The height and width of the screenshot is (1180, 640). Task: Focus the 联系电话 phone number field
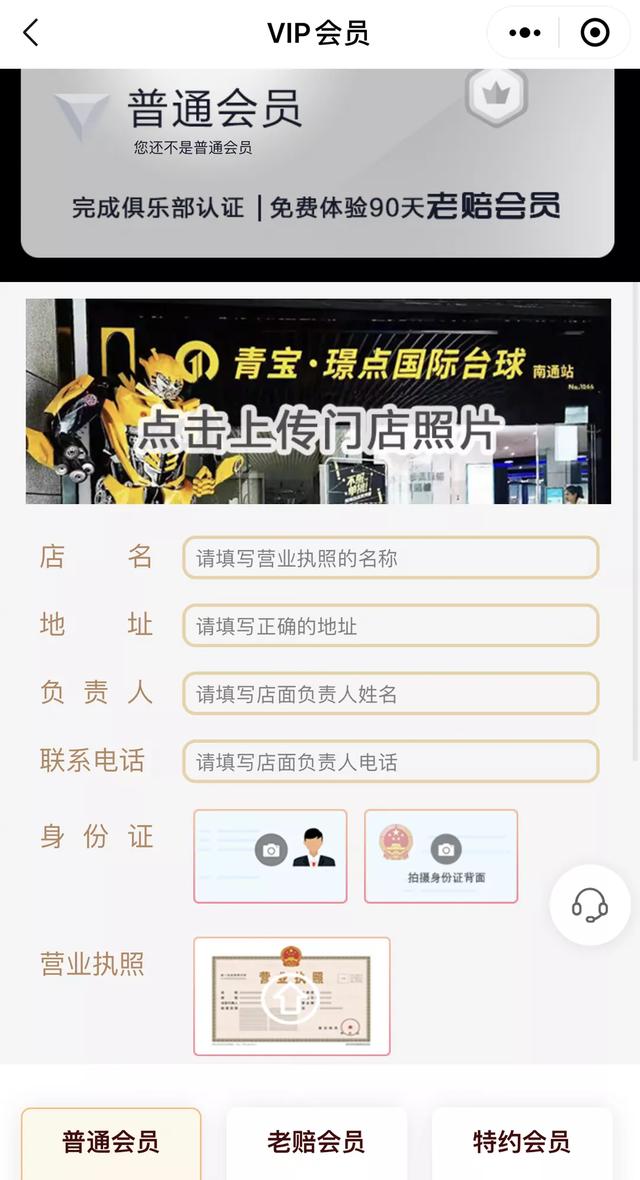tap(391, 762)
